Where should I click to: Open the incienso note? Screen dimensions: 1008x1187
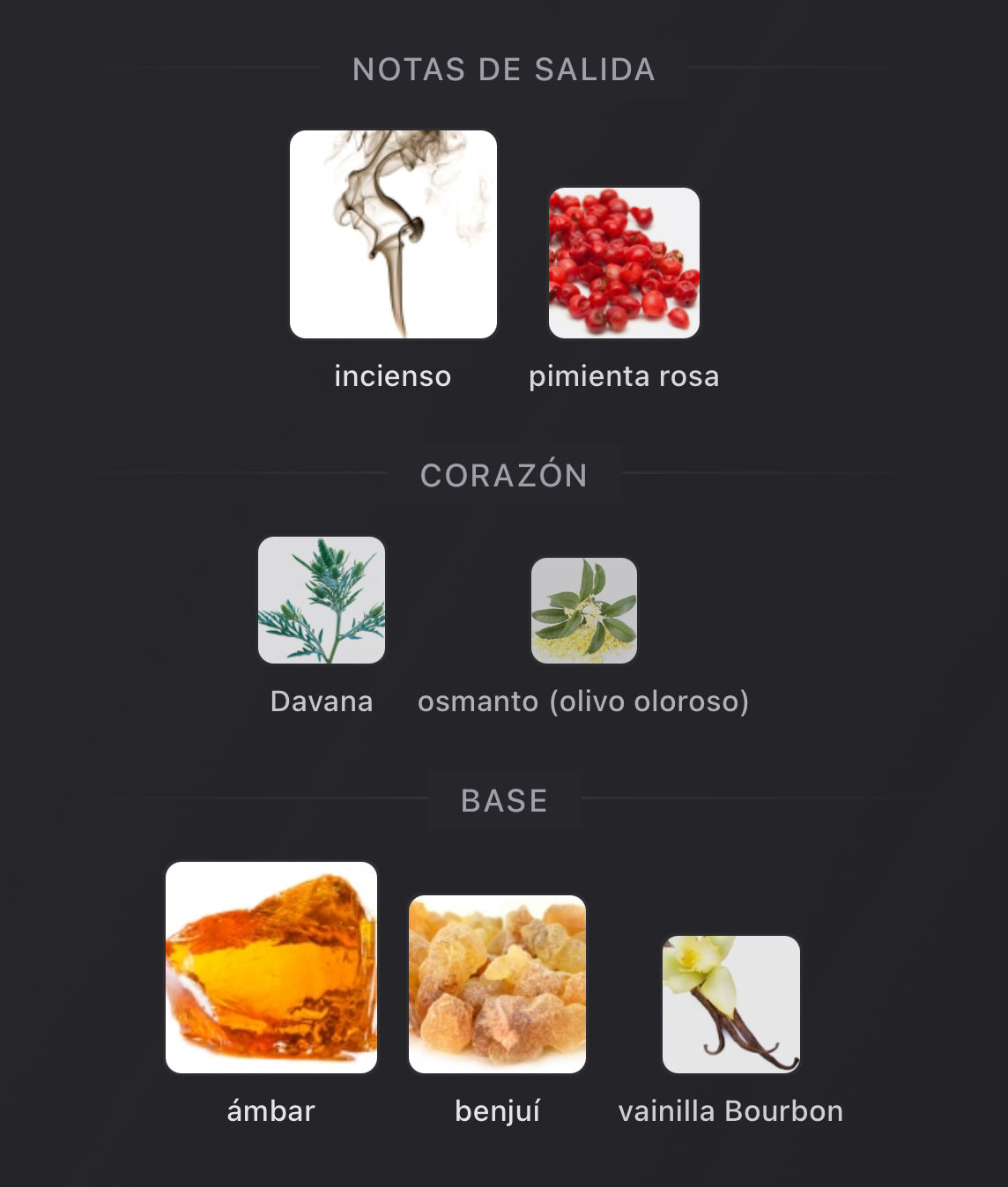[393, 234]
